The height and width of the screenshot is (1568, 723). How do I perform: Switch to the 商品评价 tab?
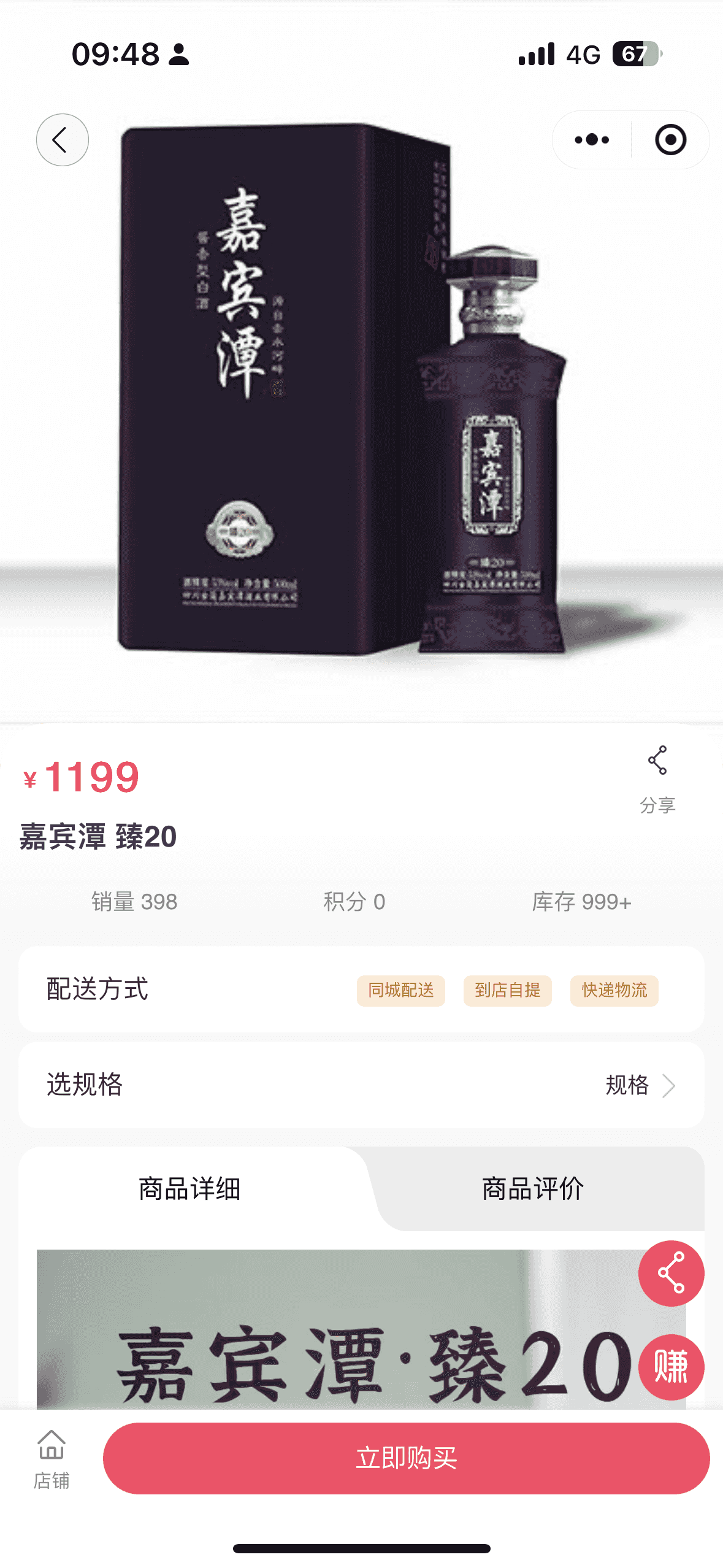pos(533,1189)
